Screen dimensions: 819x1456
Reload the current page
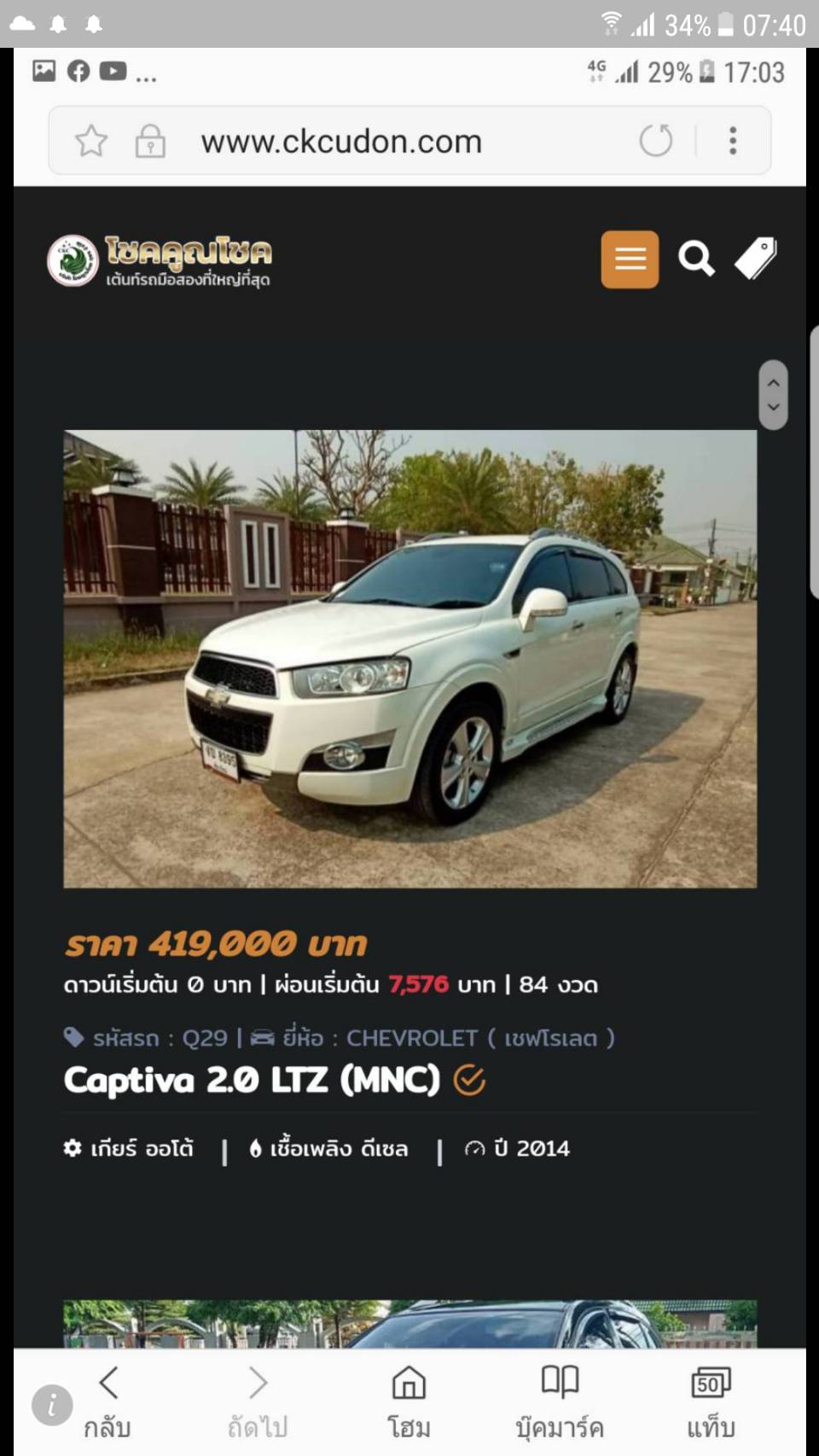point(656,141)
